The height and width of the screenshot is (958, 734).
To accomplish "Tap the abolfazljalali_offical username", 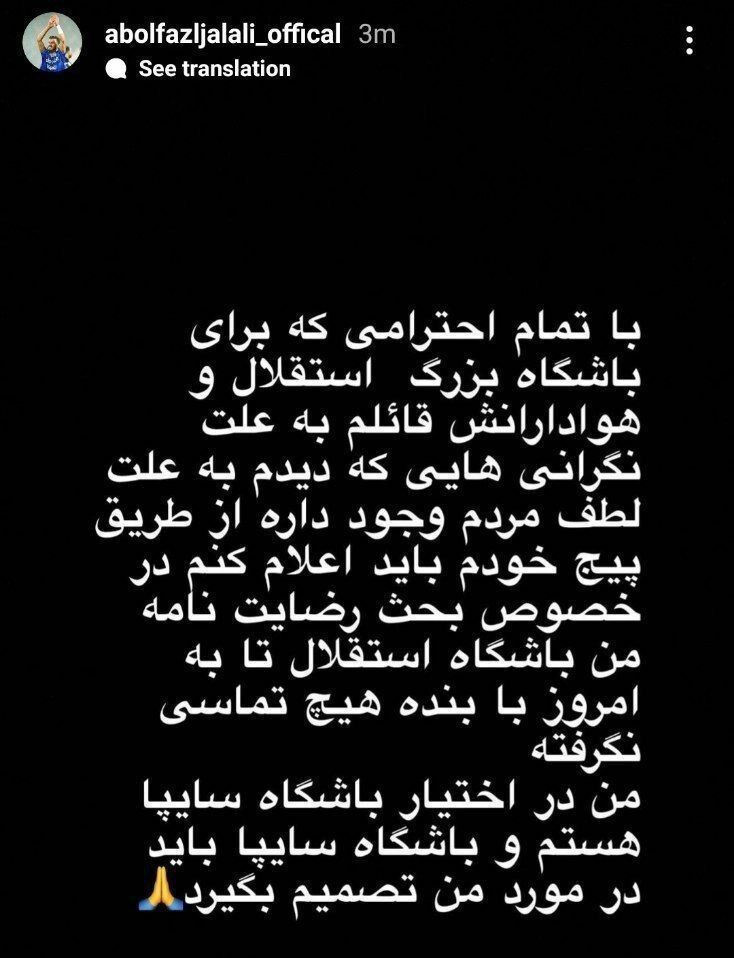I will point(222,33).
